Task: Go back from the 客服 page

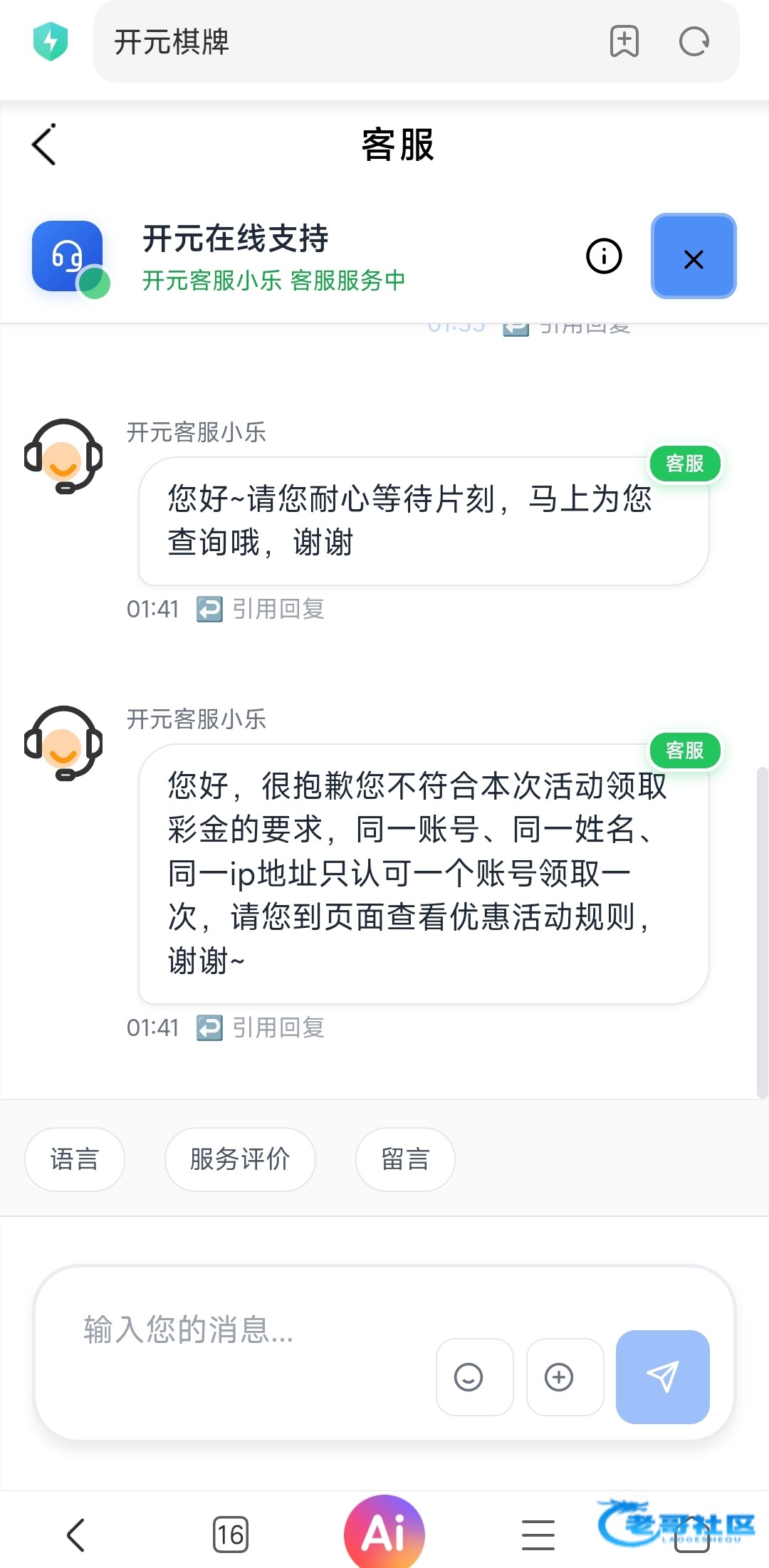Action: click(44, 145)
